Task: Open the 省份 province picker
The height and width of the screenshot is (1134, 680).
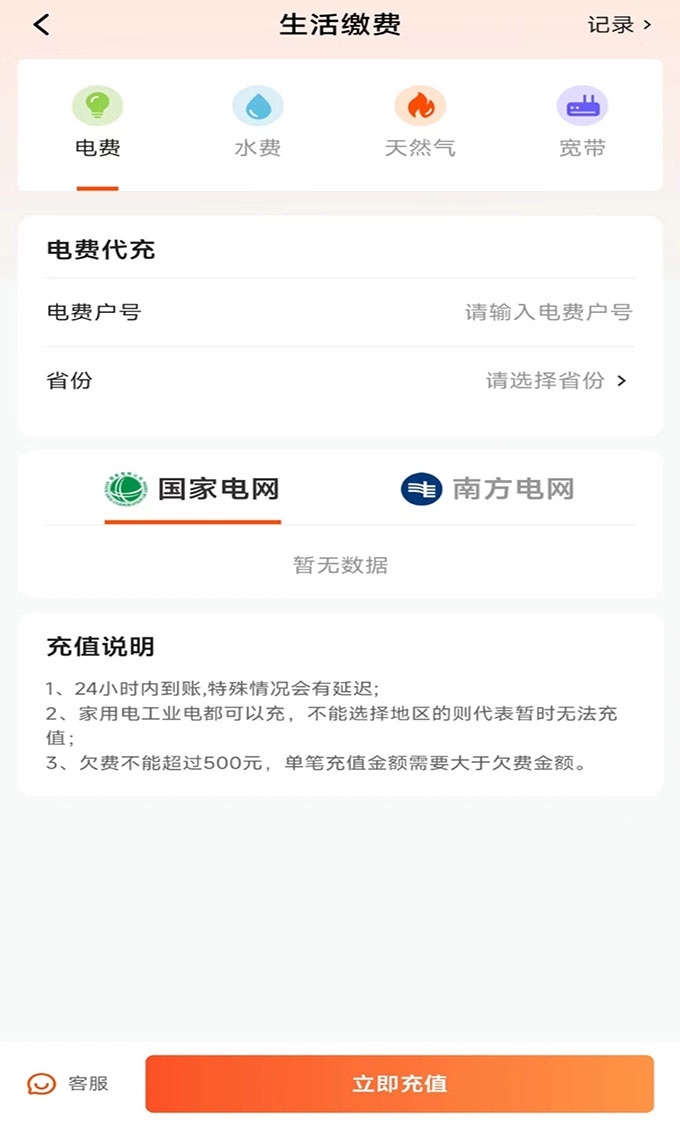Action: (x=556, y=381)
